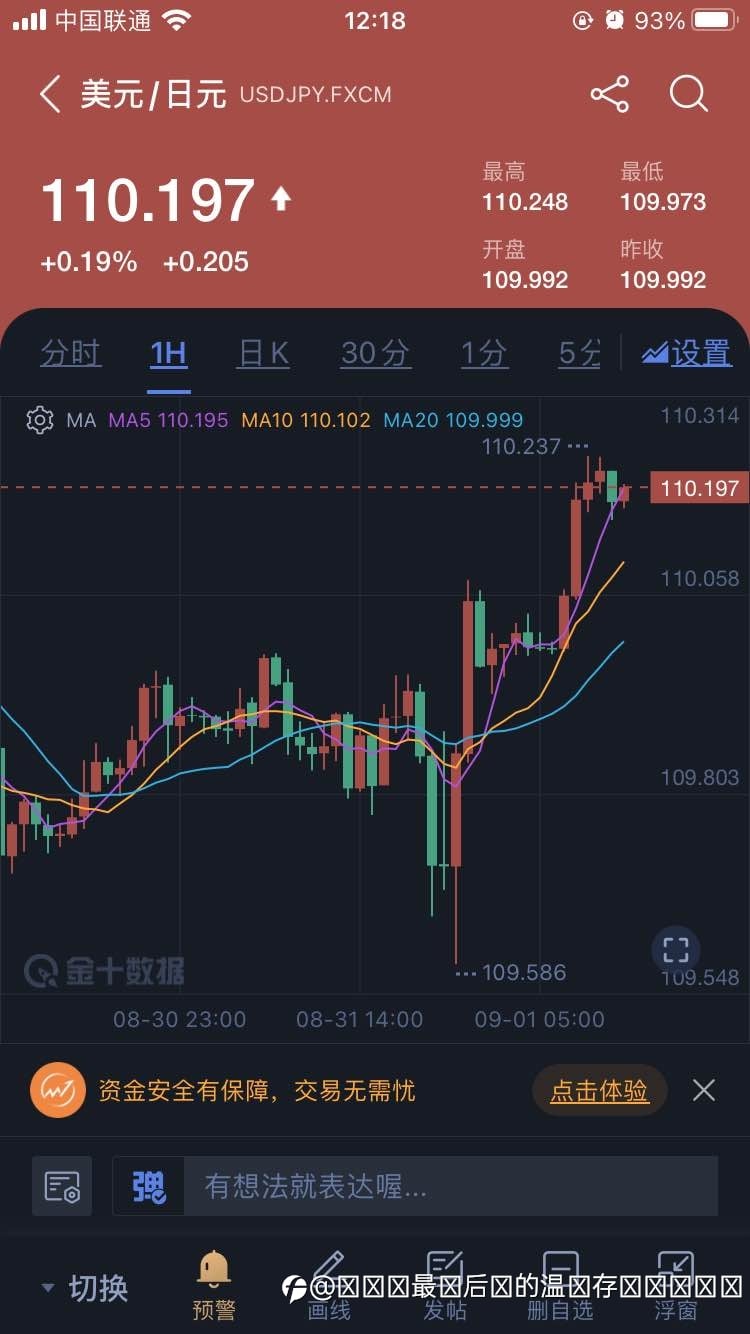Viewport: 750px width, 1334px height.
Task: Switch to the 日K chart tab
Action: [x=264, y=353]
